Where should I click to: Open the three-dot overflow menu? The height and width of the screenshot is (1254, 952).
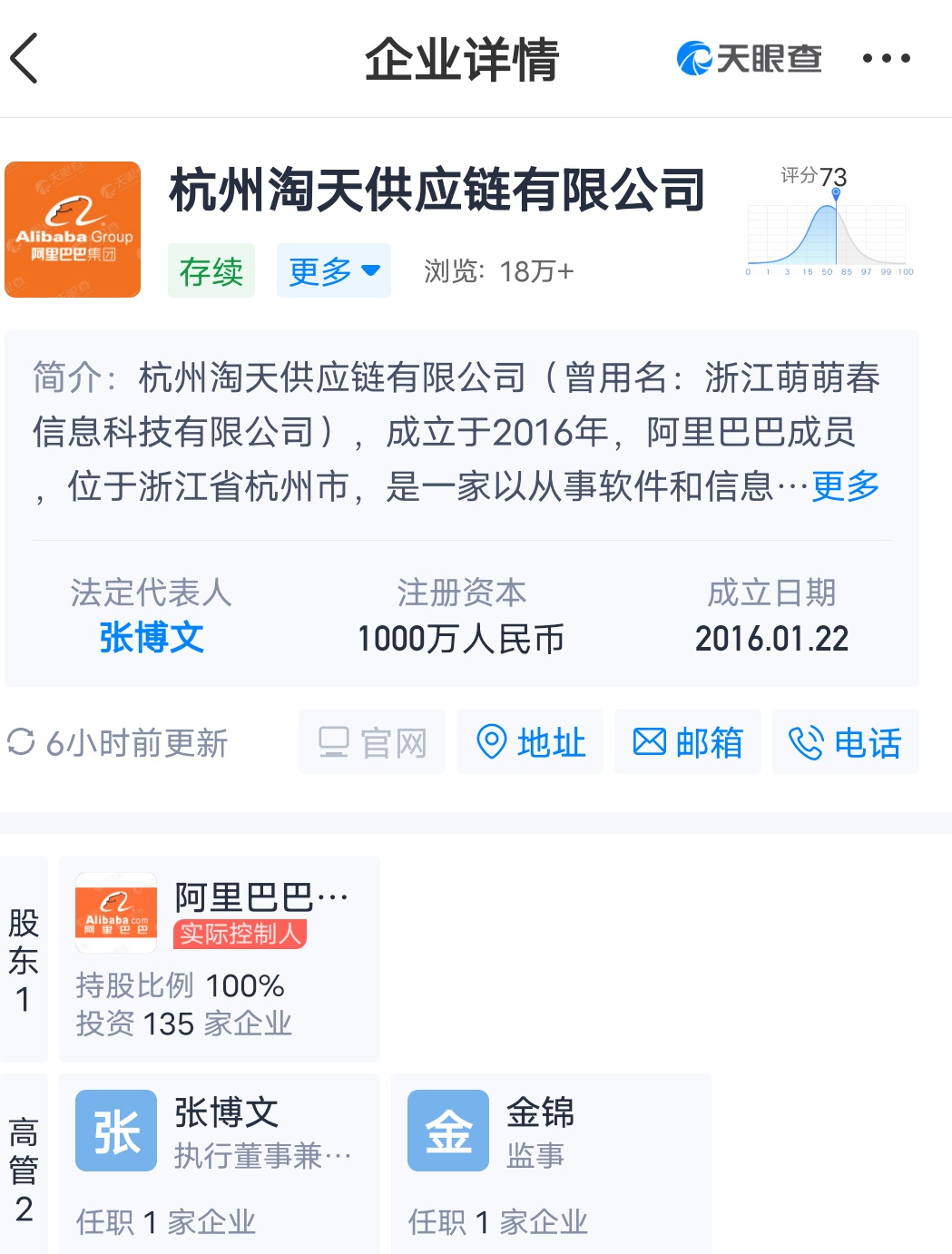tap(886, 59)
